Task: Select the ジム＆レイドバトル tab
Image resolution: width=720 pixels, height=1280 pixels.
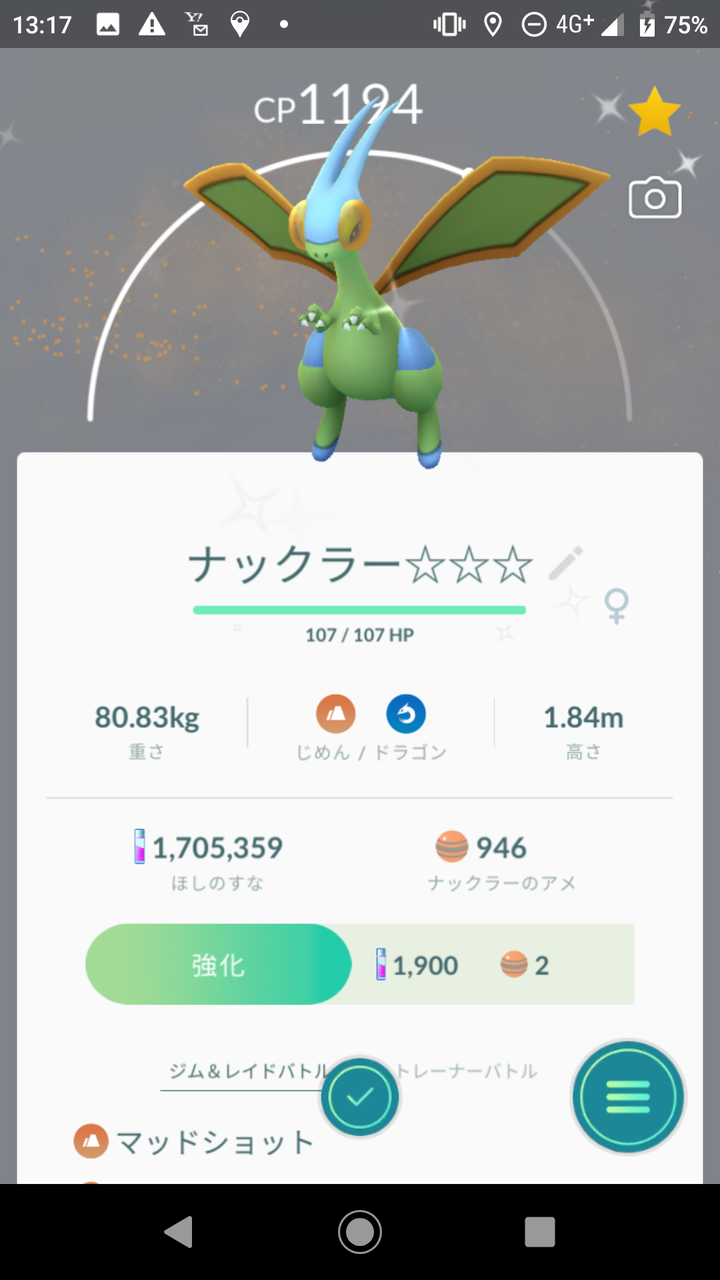Action: (250, 1070)
